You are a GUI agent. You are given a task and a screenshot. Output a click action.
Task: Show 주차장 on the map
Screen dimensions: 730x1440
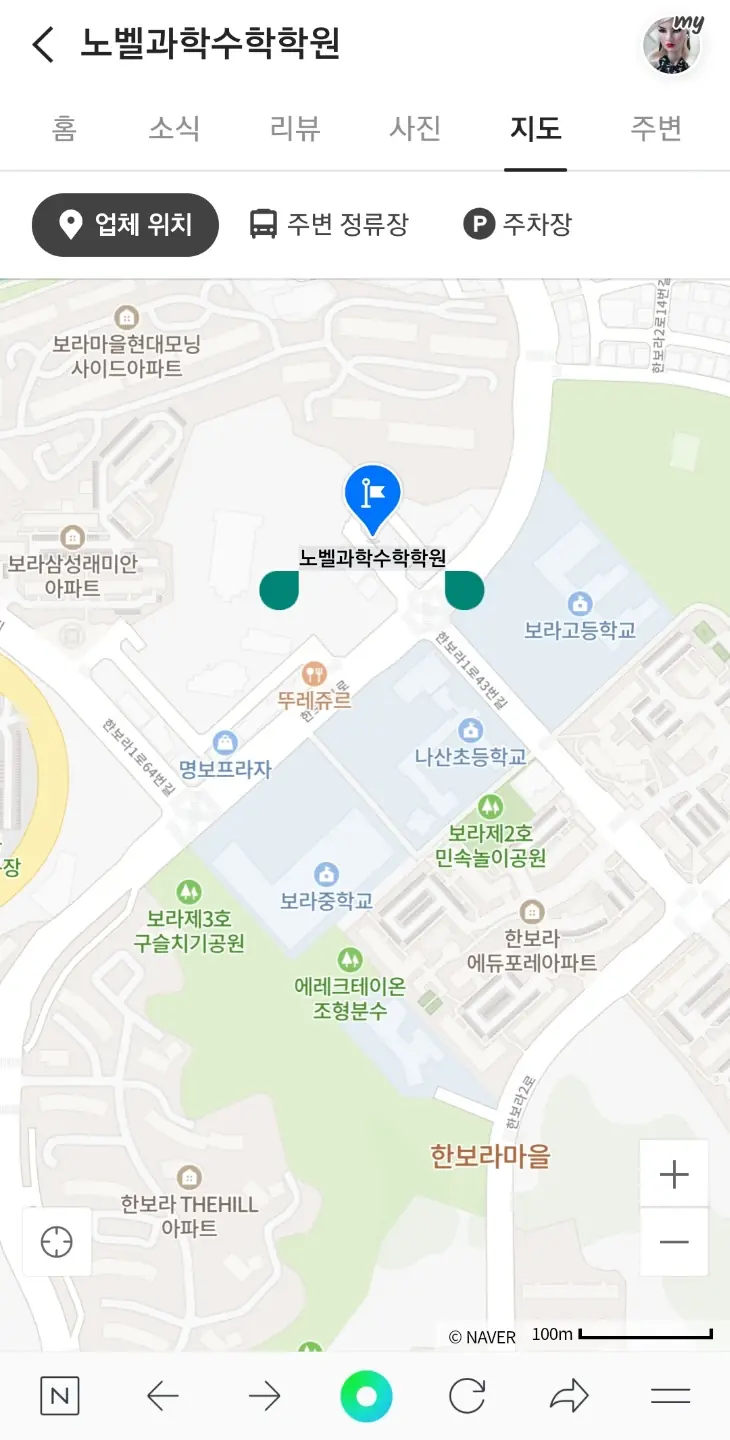tap(518, 224)
